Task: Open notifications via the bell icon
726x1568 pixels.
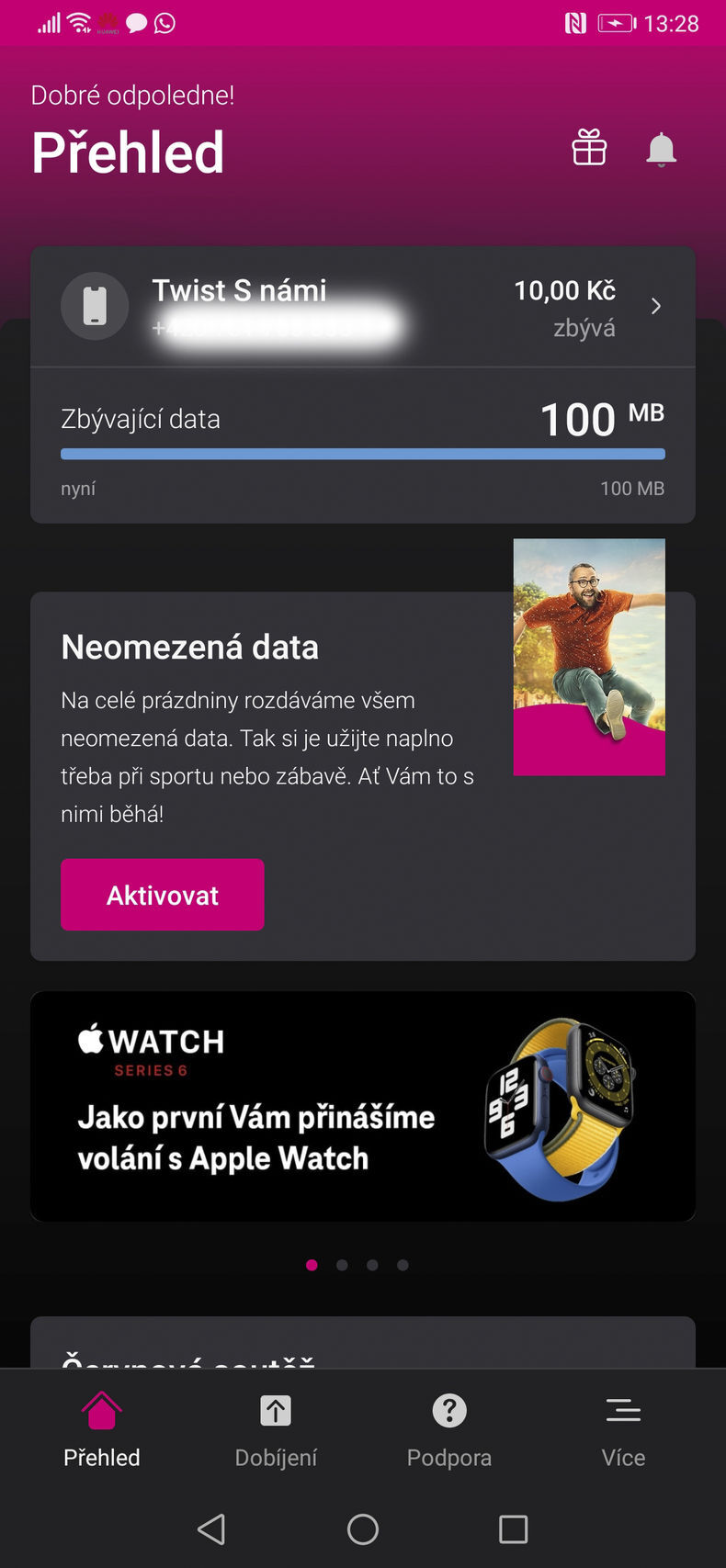Action: click(661, 148)
